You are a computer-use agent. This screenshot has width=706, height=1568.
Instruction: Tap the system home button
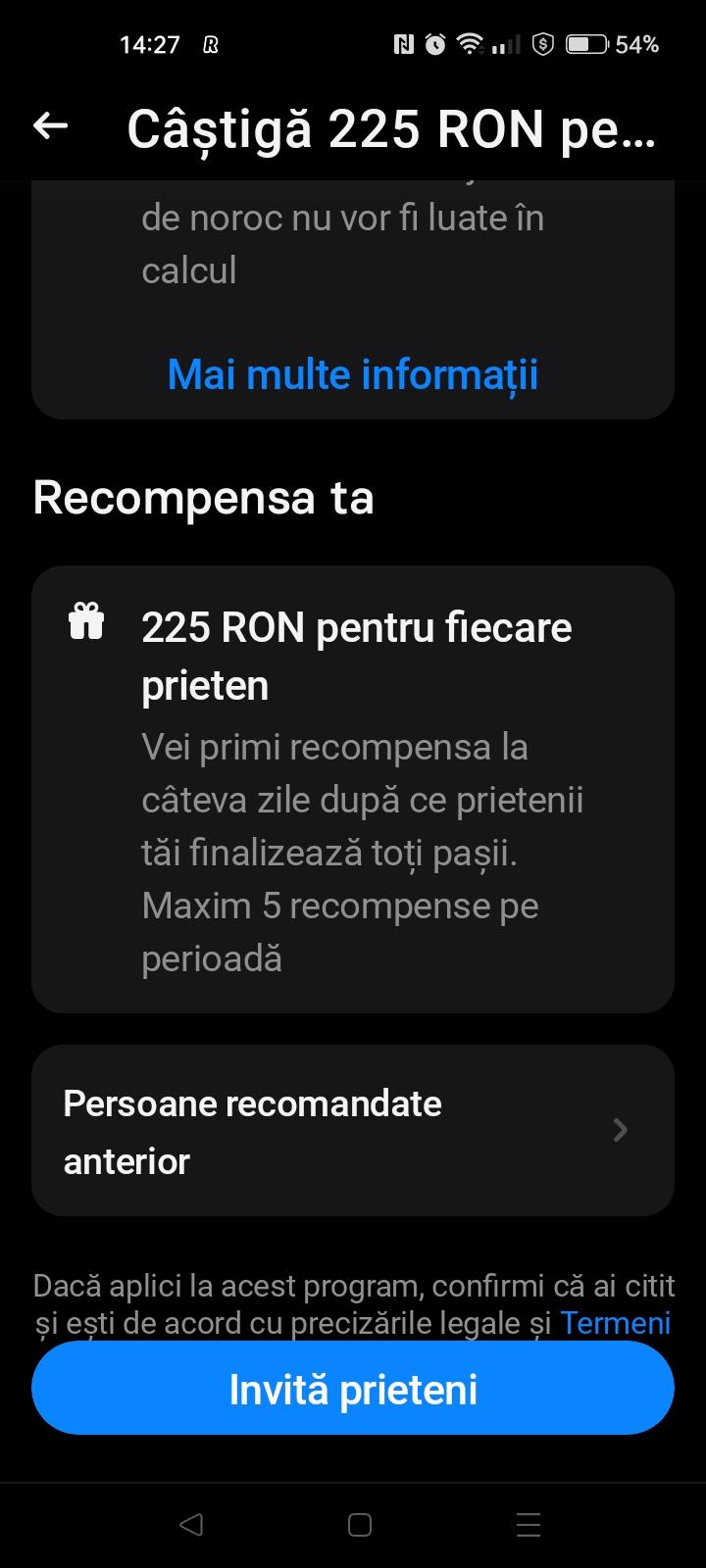[360, 1525]
